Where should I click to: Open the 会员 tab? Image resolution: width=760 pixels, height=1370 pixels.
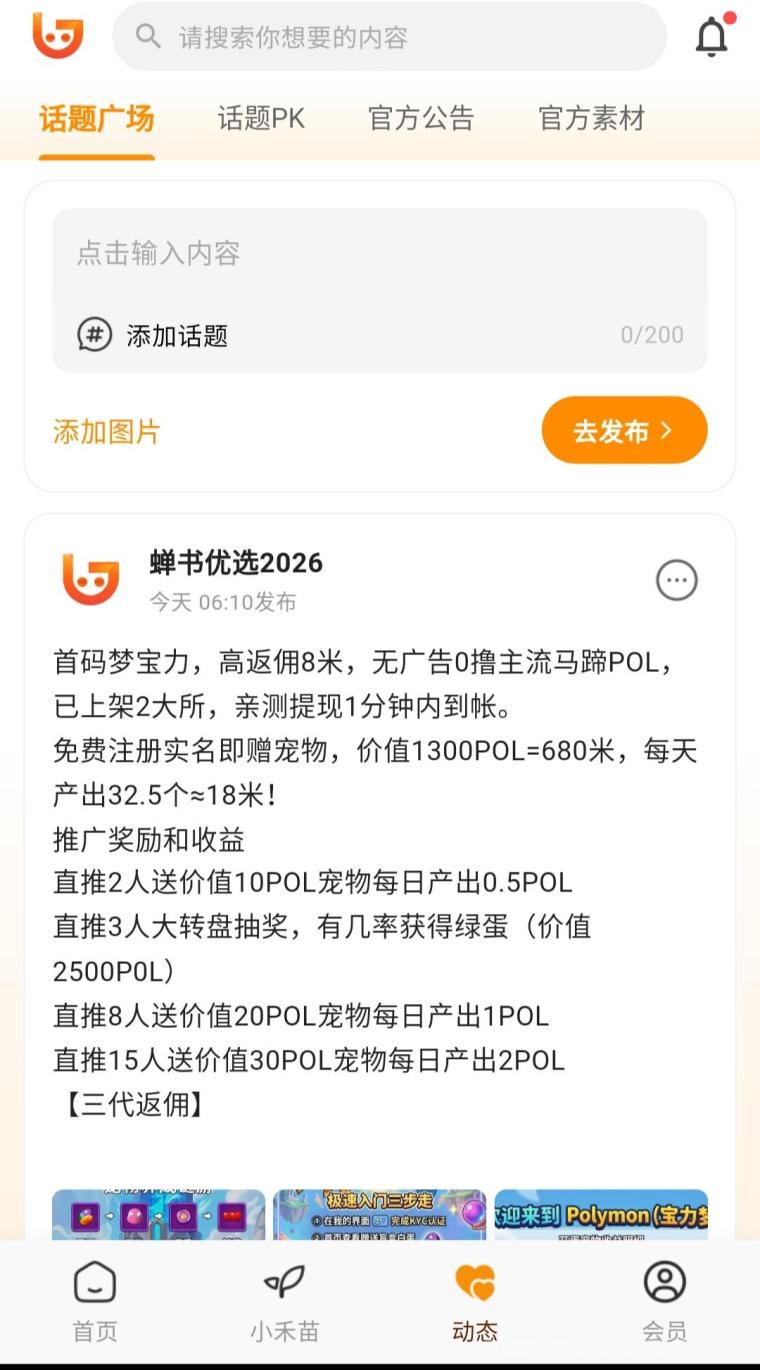(x=664, y=1300)
